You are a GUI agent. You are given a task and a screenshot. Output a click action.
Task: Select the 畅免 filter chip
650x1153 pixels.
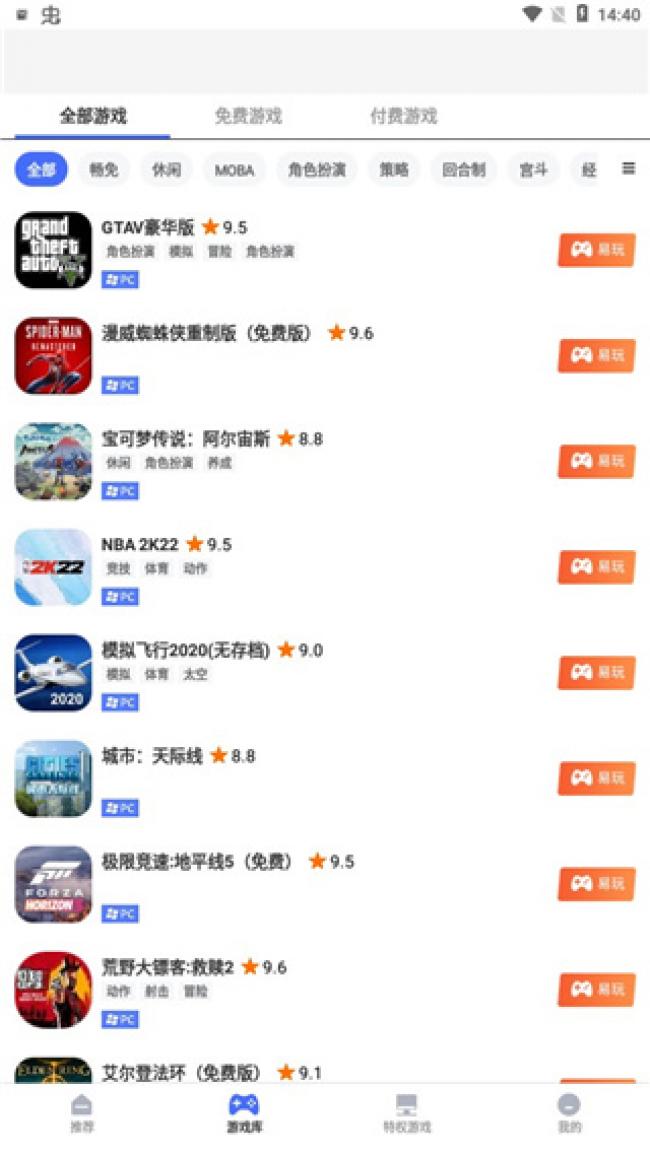(x=104, y=170)
